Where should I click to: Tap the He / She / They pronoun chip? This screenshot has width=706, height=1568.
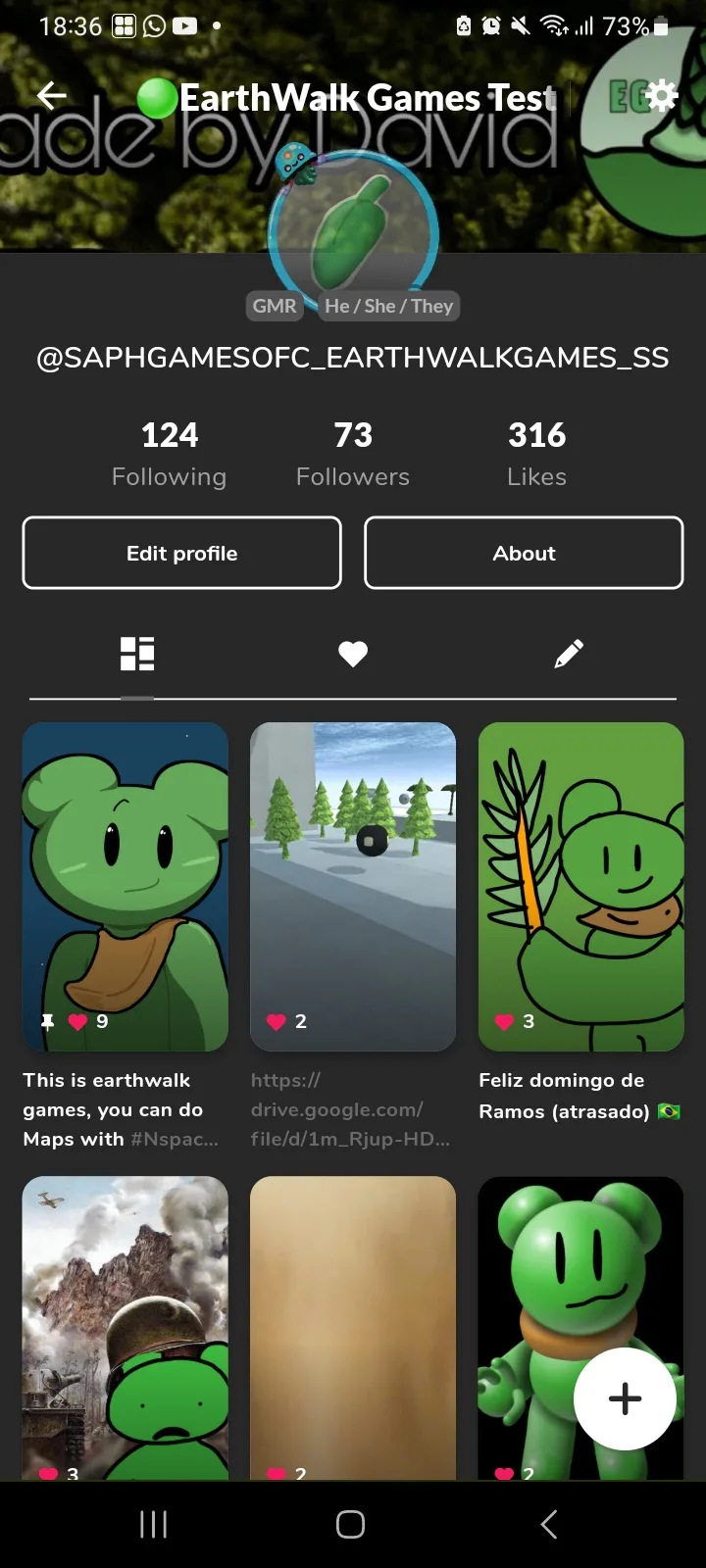pos(389,306)
